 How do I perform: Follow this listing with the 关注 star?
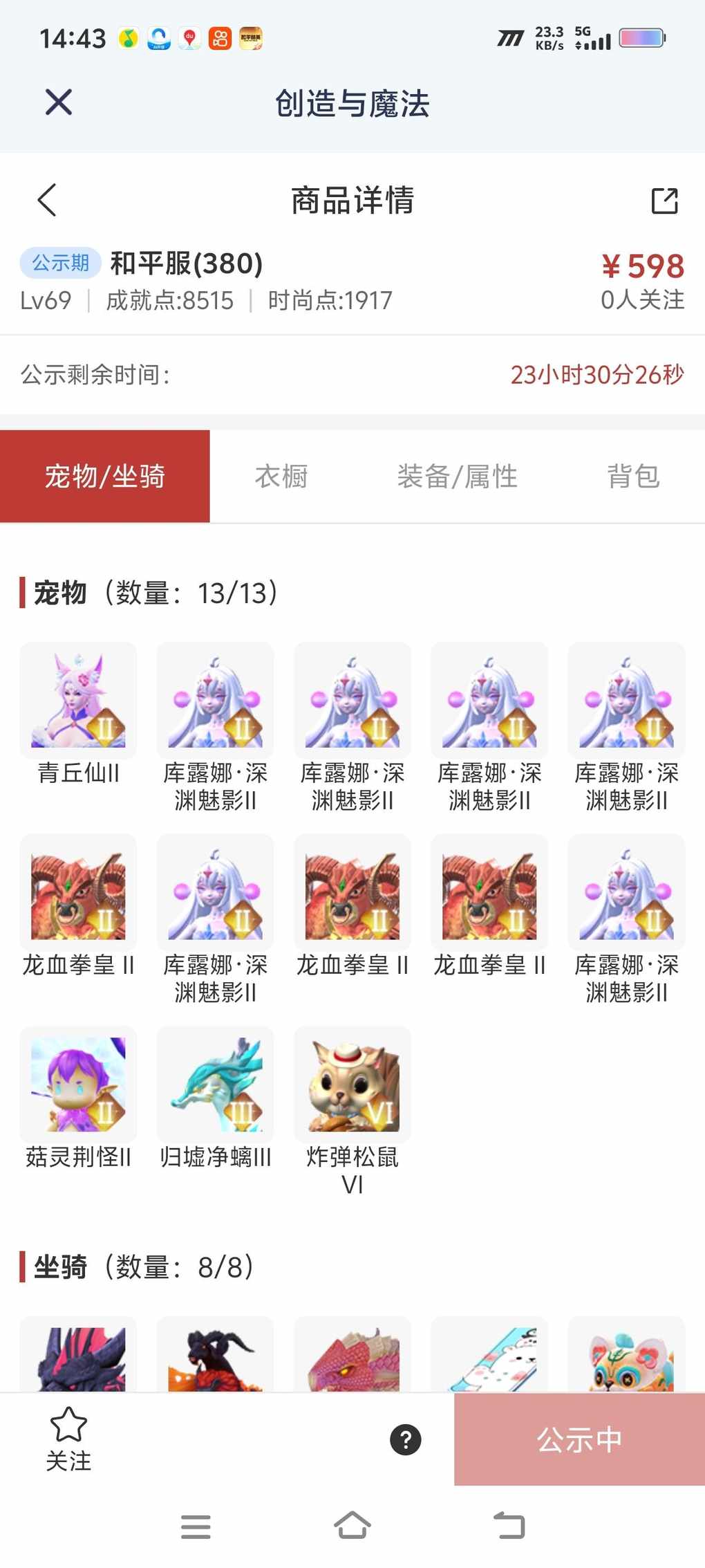click(x=68, y=1439)
